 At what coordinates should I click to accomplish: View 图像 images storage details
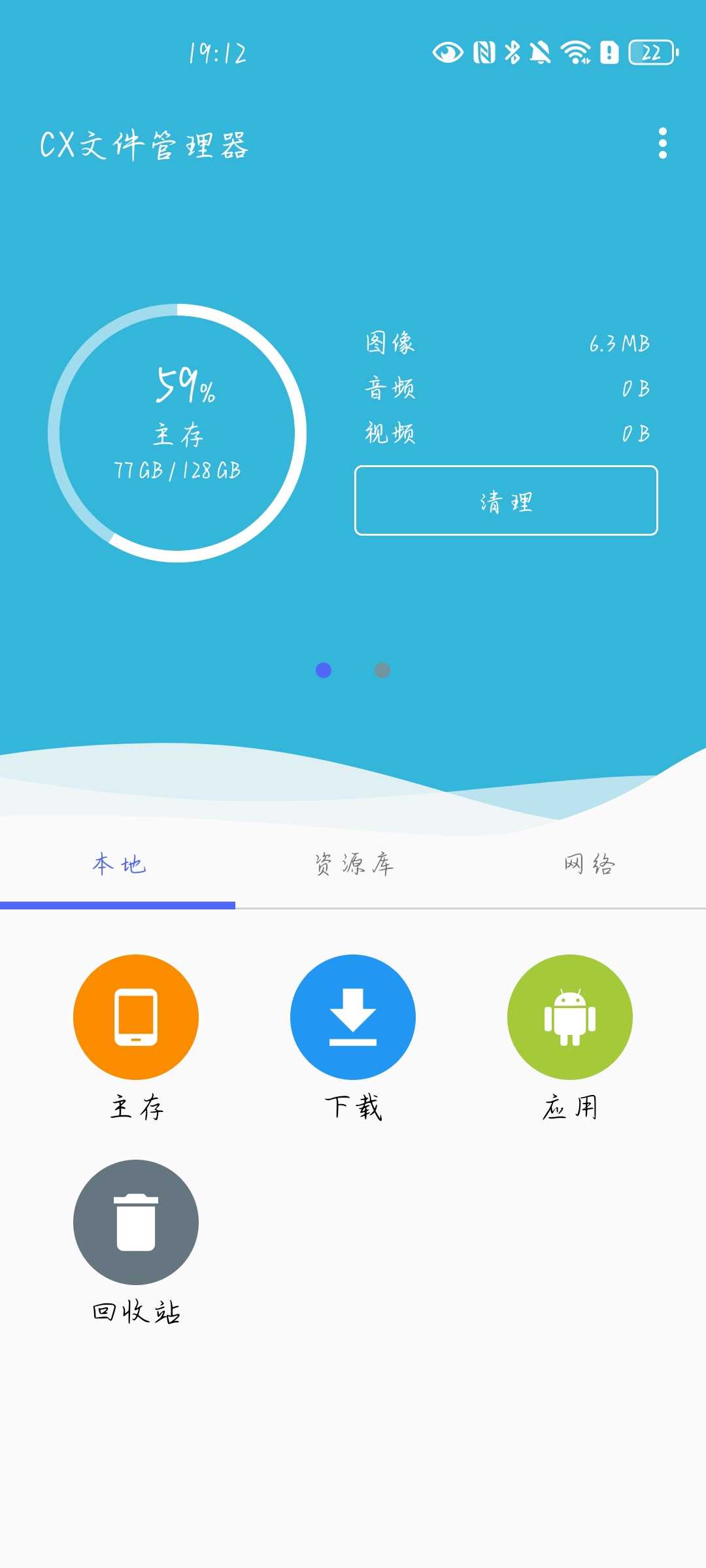pos(507,343)
